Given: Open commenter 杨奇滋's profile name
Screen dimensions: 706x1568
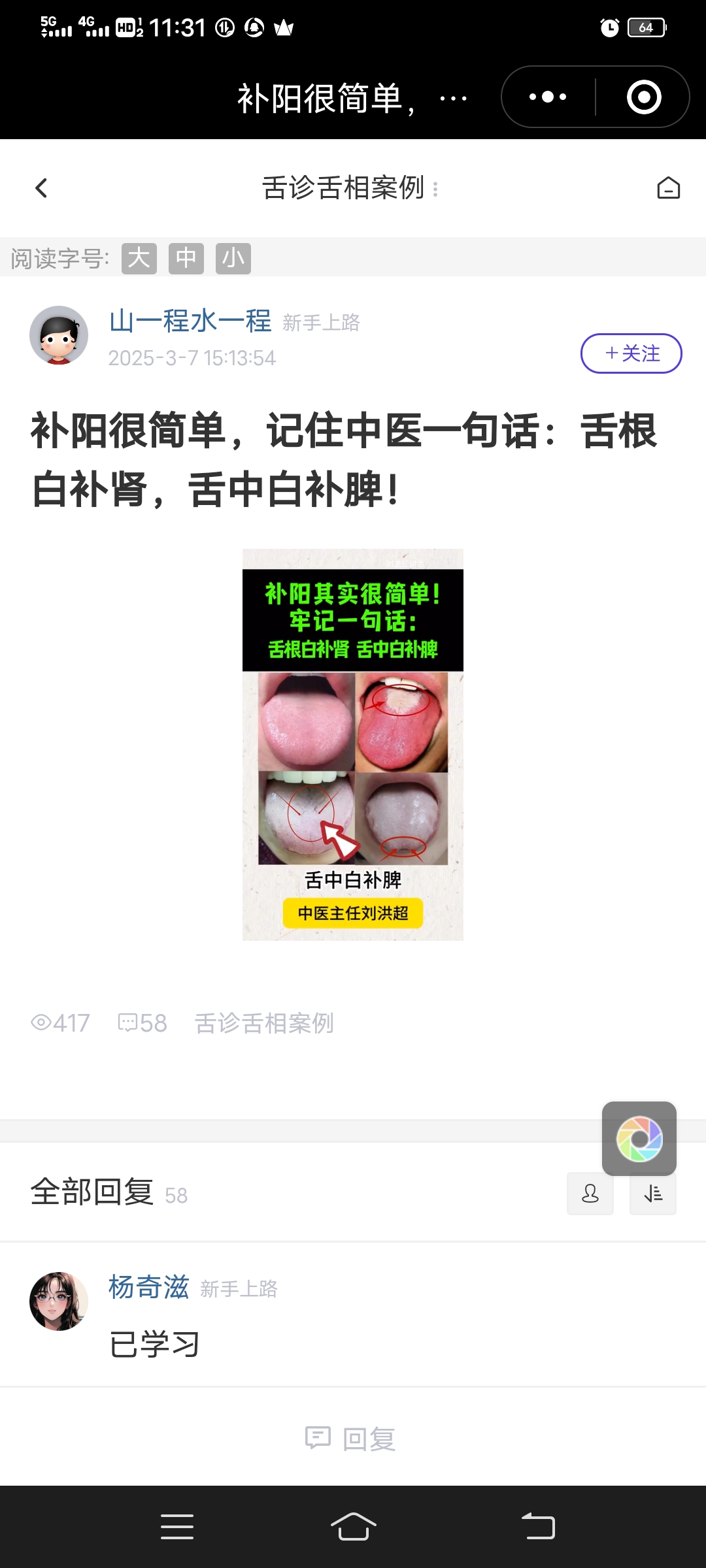Looking at the screenshot, I should (x=149, y=1287).
